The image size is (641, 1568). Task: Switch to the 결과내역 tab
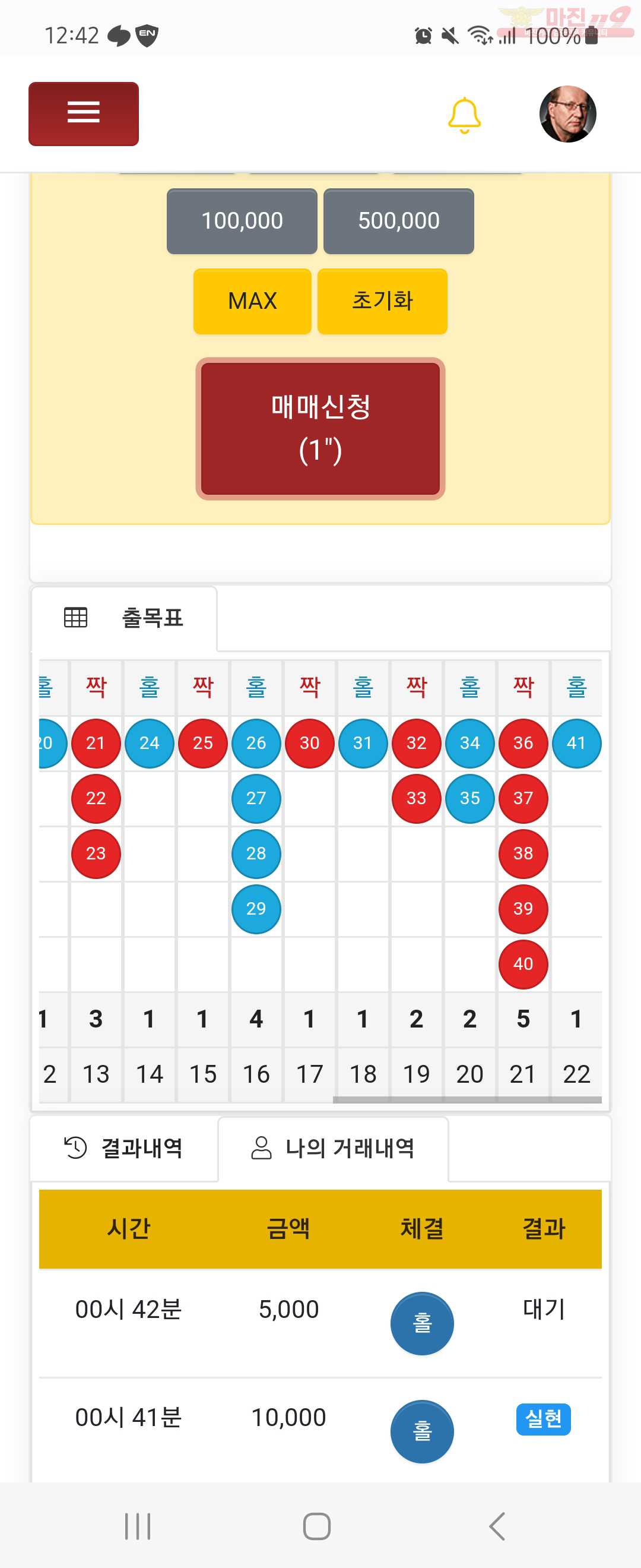[x=124, y=1149]
